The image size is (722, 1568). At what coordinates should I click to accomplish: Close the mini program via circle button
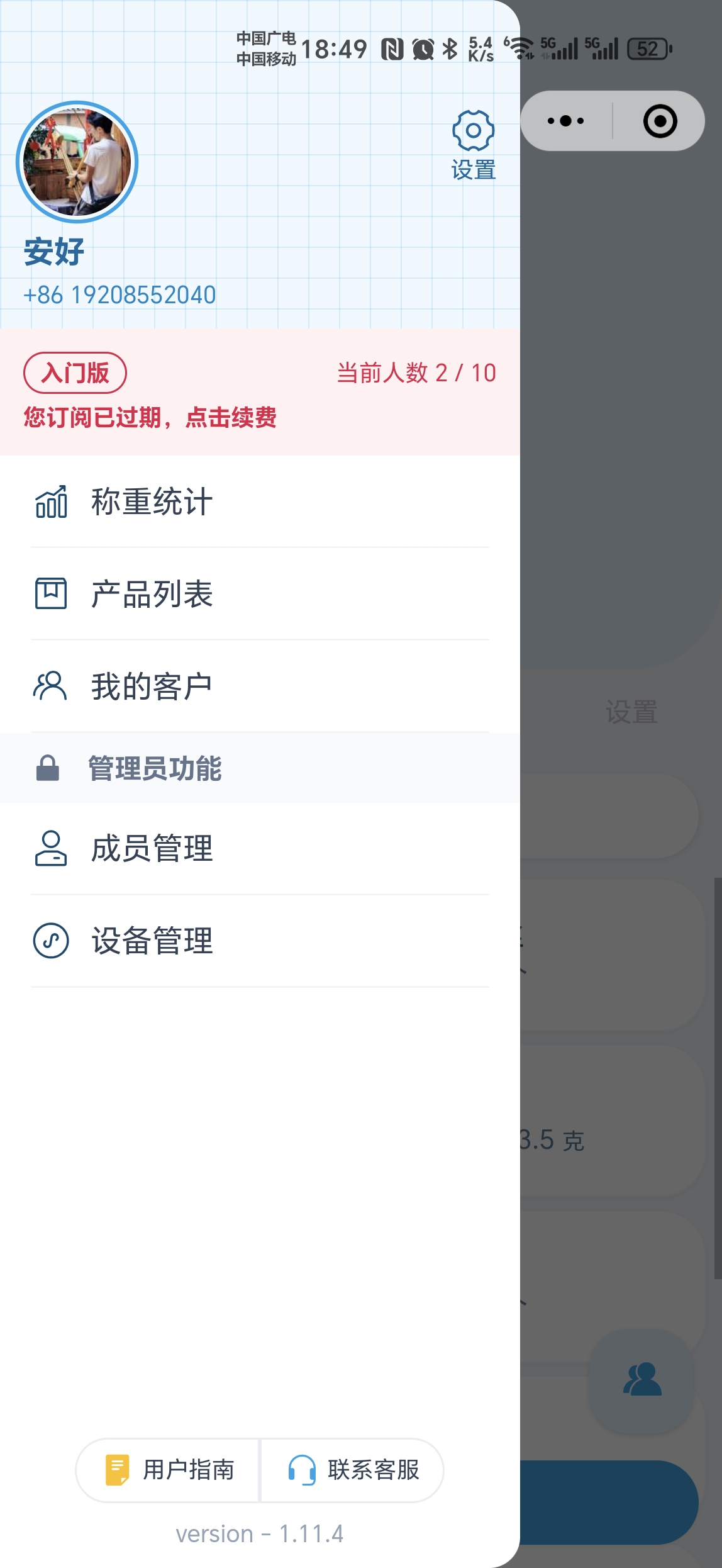(x=660, y=121)
